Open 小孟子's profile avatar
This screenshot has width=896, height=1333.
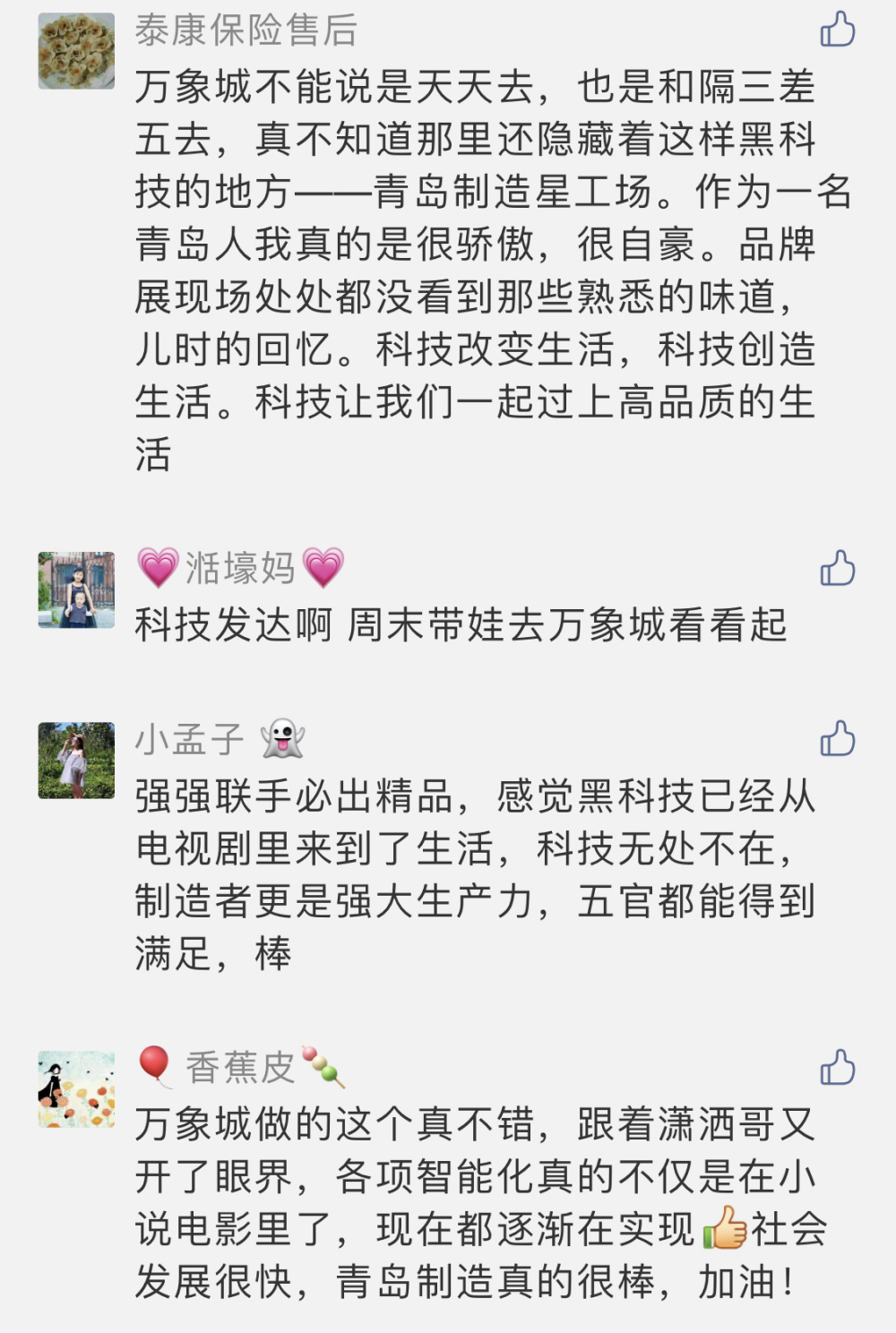[x=76, y=760]
